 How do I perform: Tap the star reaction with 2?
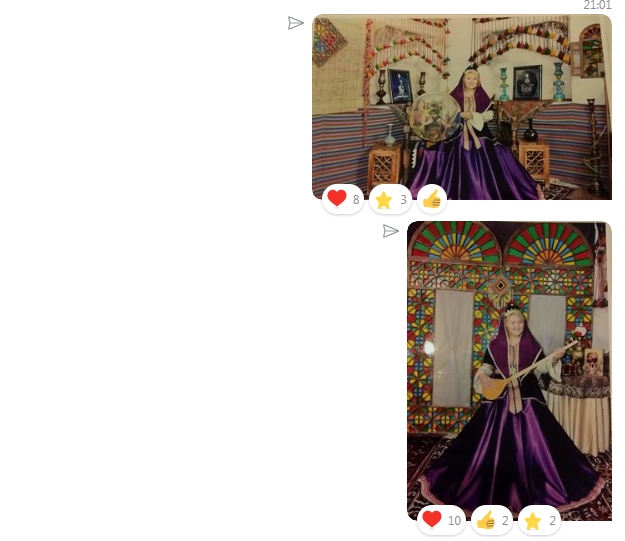click(539, 520)
